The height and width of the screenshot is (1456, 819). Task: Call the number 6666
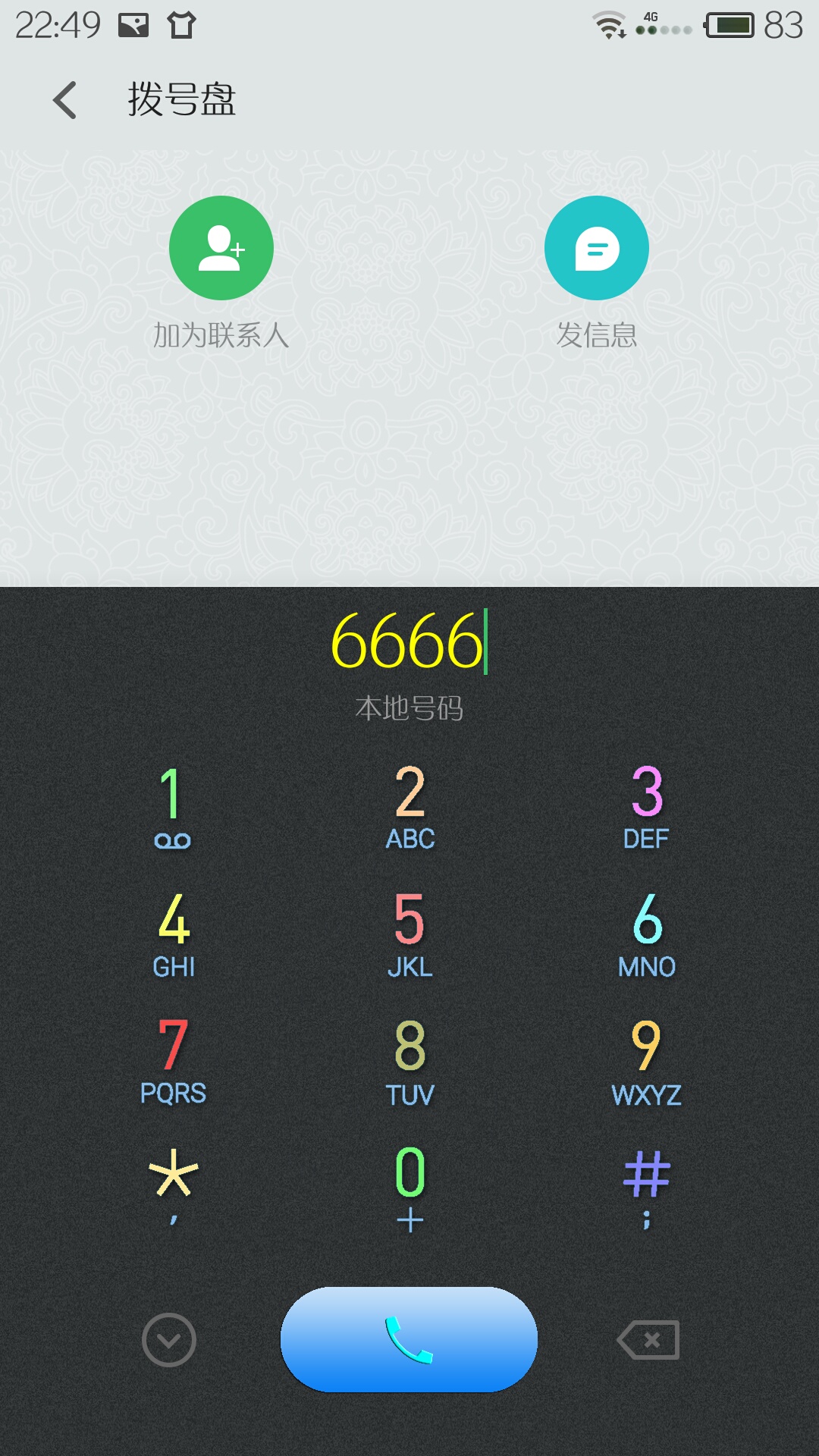[x=409, y=1339]
